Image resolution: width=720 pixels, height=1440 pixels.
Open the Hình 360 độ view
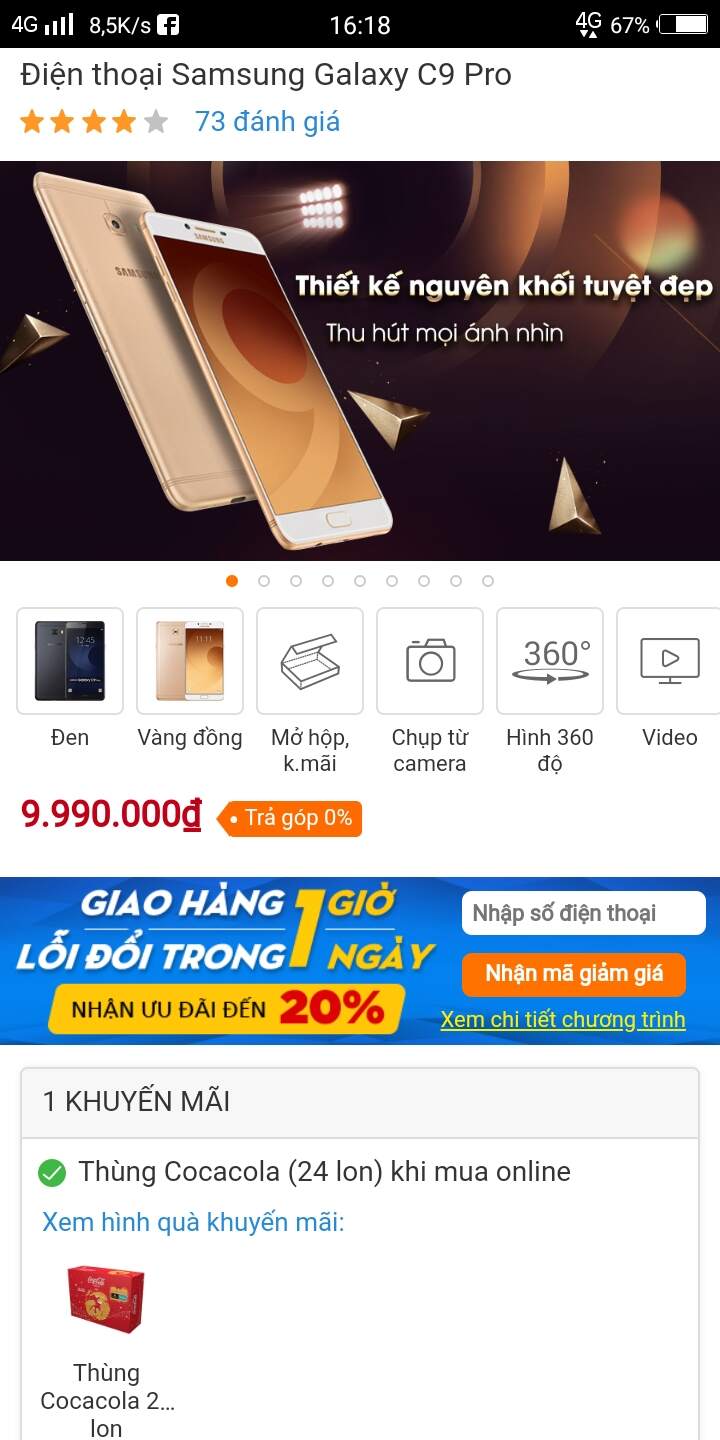pos(550,661)
